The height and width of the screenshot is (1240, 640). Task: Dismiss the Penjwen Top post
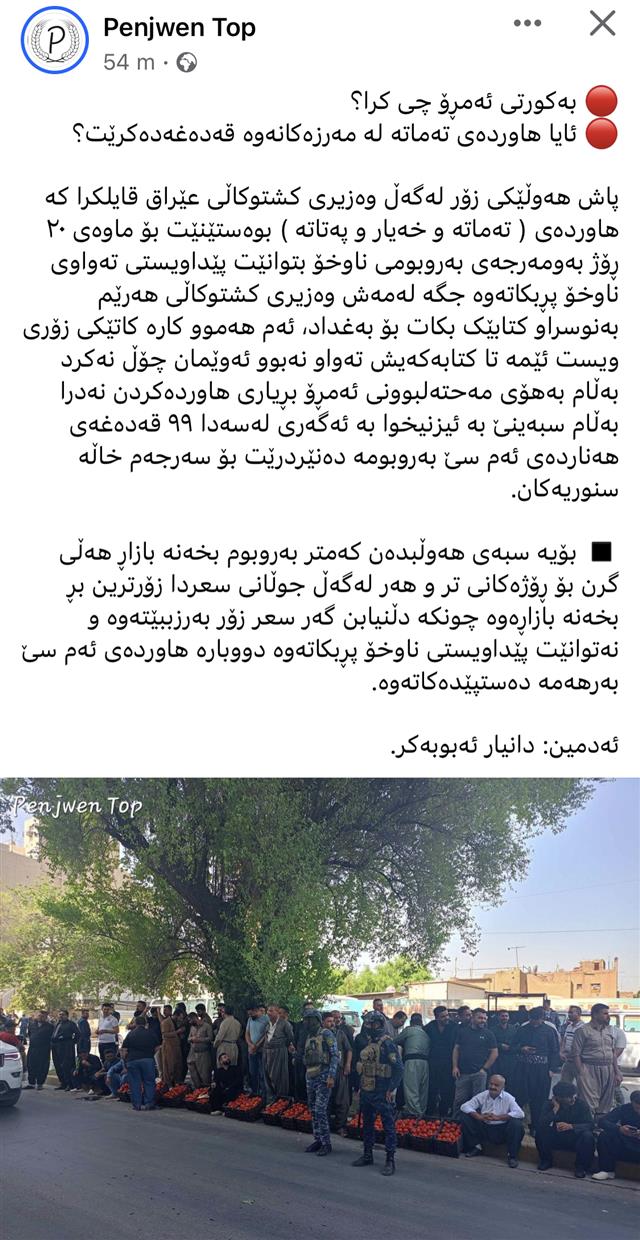602,23
